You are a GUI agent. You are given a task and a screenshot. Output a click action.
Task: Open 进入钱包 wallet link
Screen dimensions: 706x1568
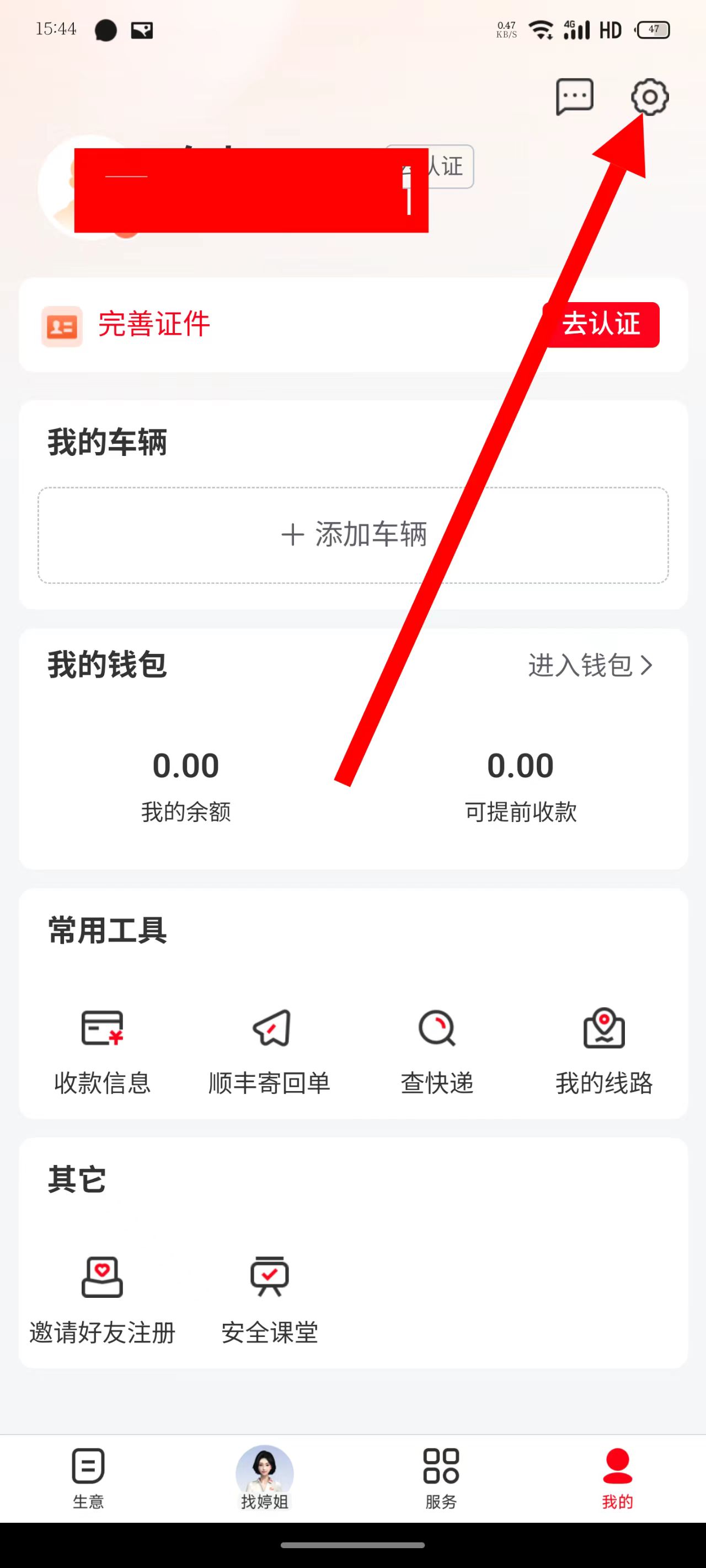(590, 665)
